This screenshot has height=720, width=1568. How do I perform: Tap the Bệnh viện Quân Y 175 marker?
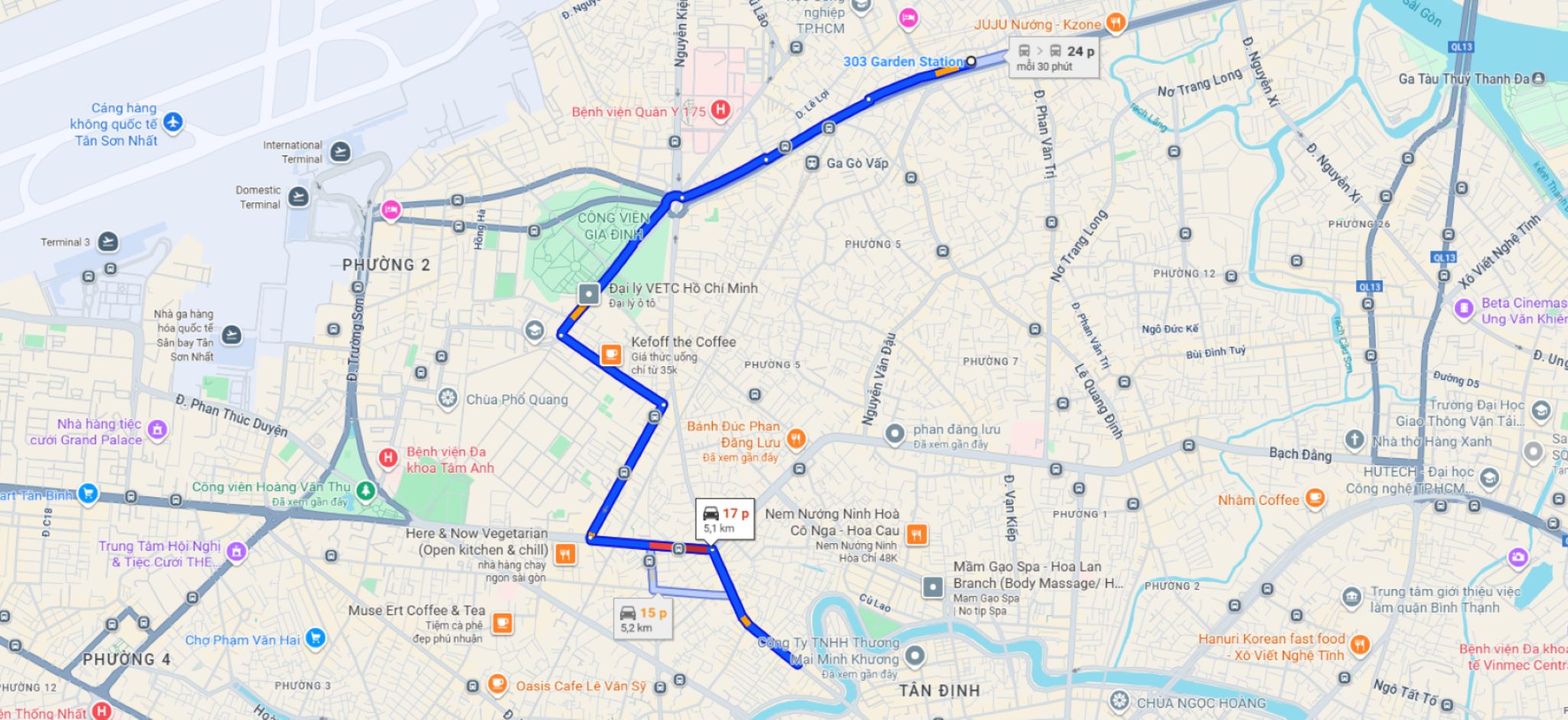(720, 110)
